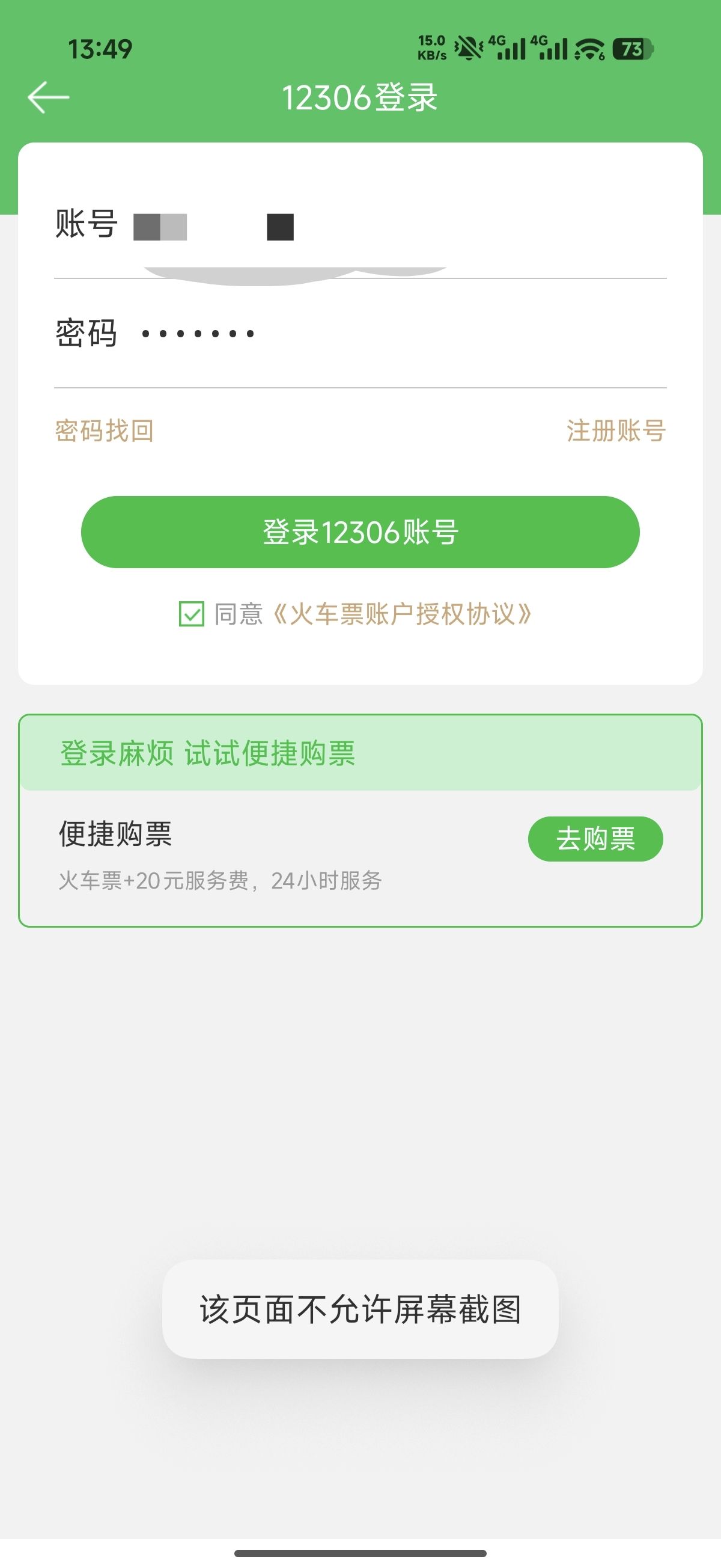
Task: Go back using the top-left arrow
Action: pyautogui.click(x=49, y=97)
